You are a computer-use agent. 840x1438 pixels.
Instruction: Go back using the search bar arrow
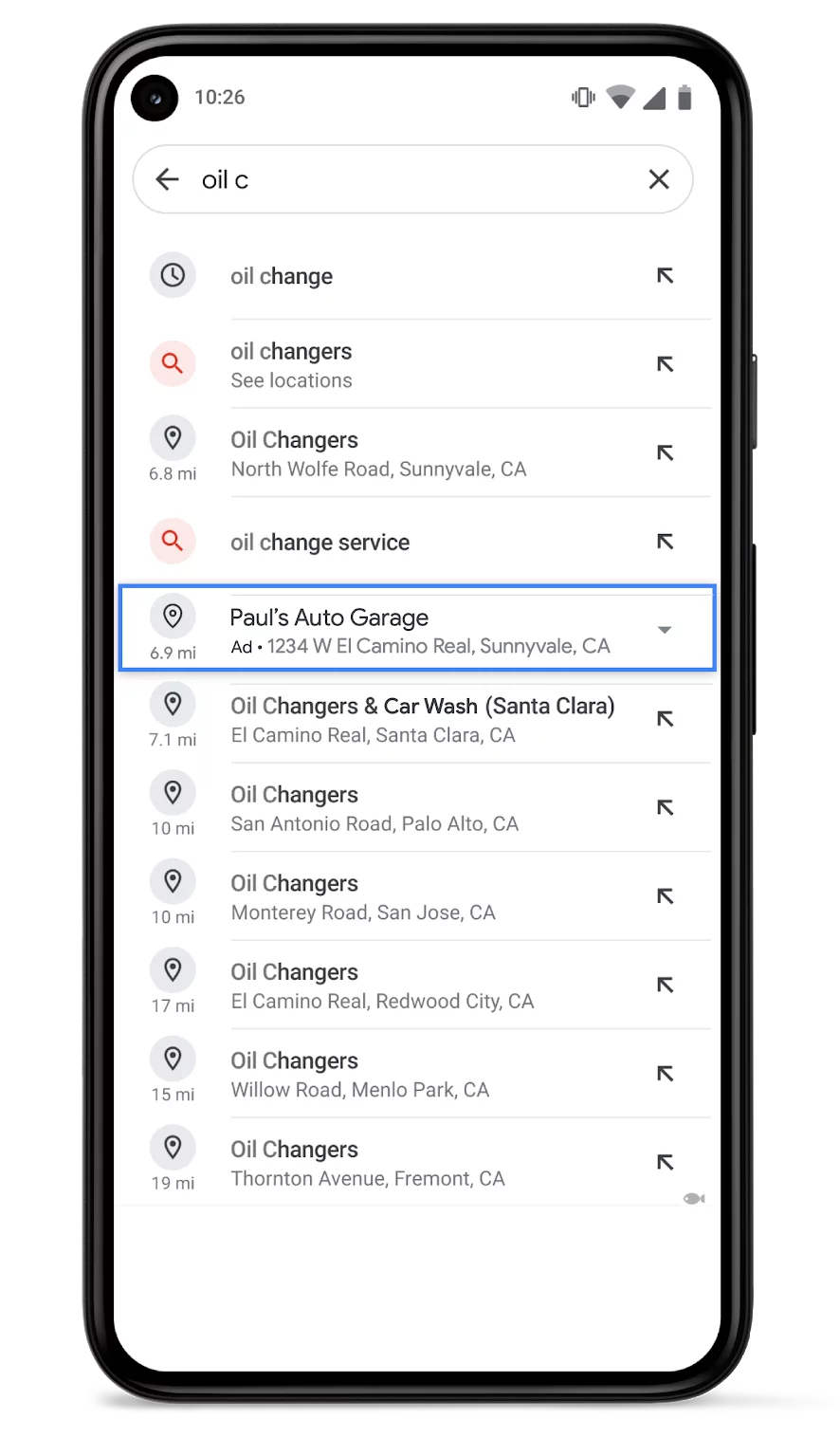(167, 179)
